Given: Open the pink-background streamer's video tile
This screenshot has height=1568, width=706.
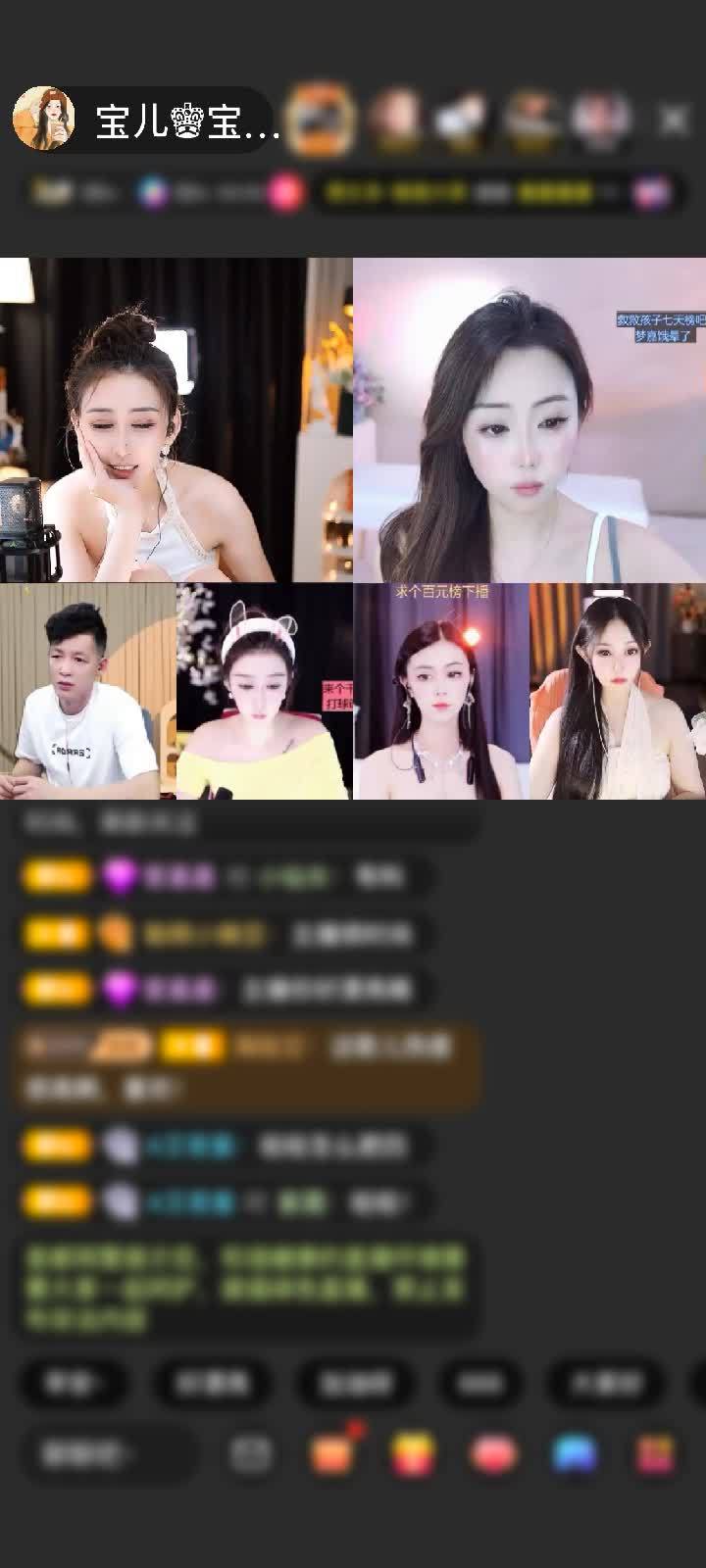Looking at the screenshot, I should (x=529, y=419).
